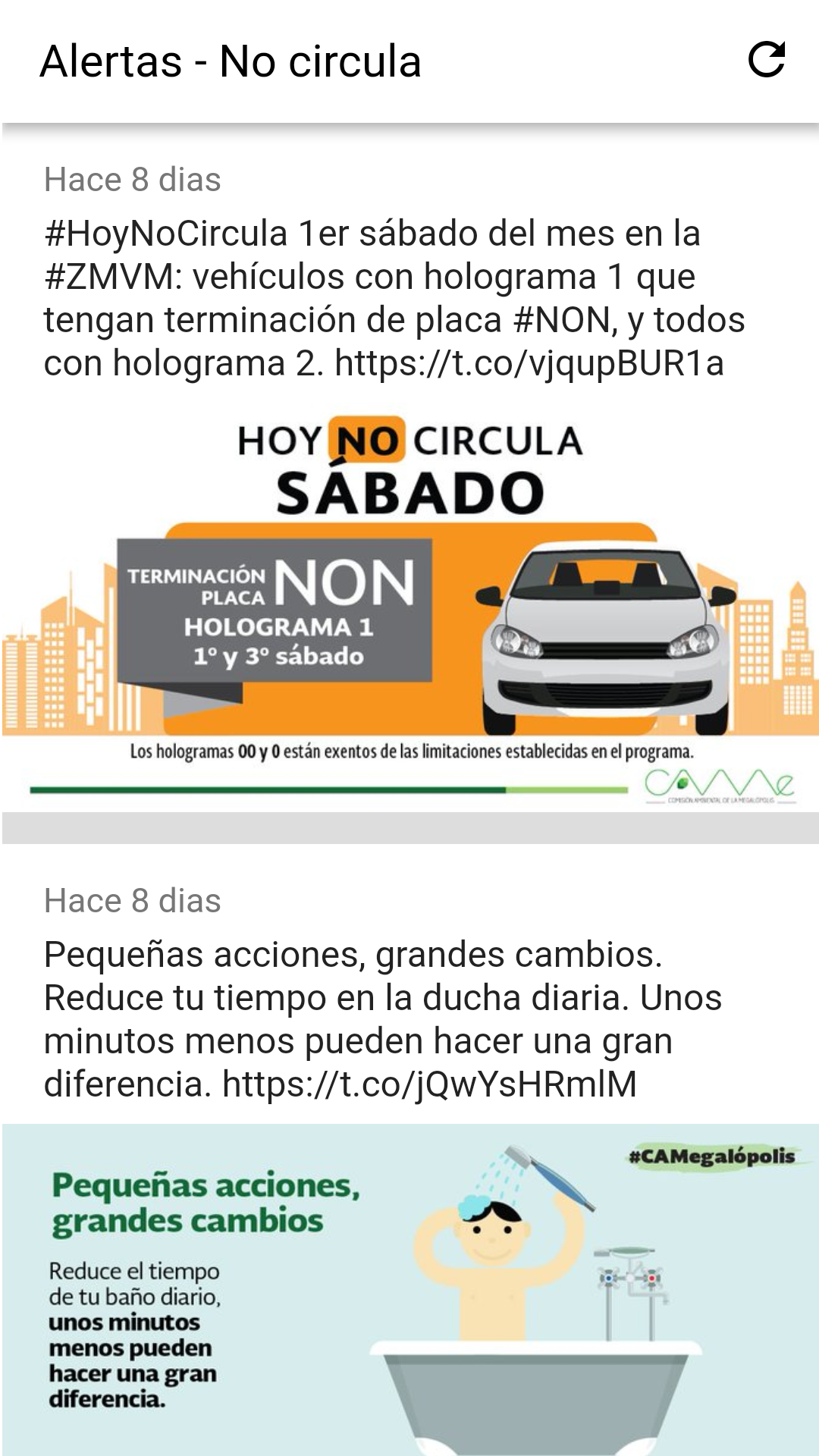Open the Pequeñas acciones, grandes cambios post
Image resolution: width=819 pixels, height=1456 pixels.
383,1018
